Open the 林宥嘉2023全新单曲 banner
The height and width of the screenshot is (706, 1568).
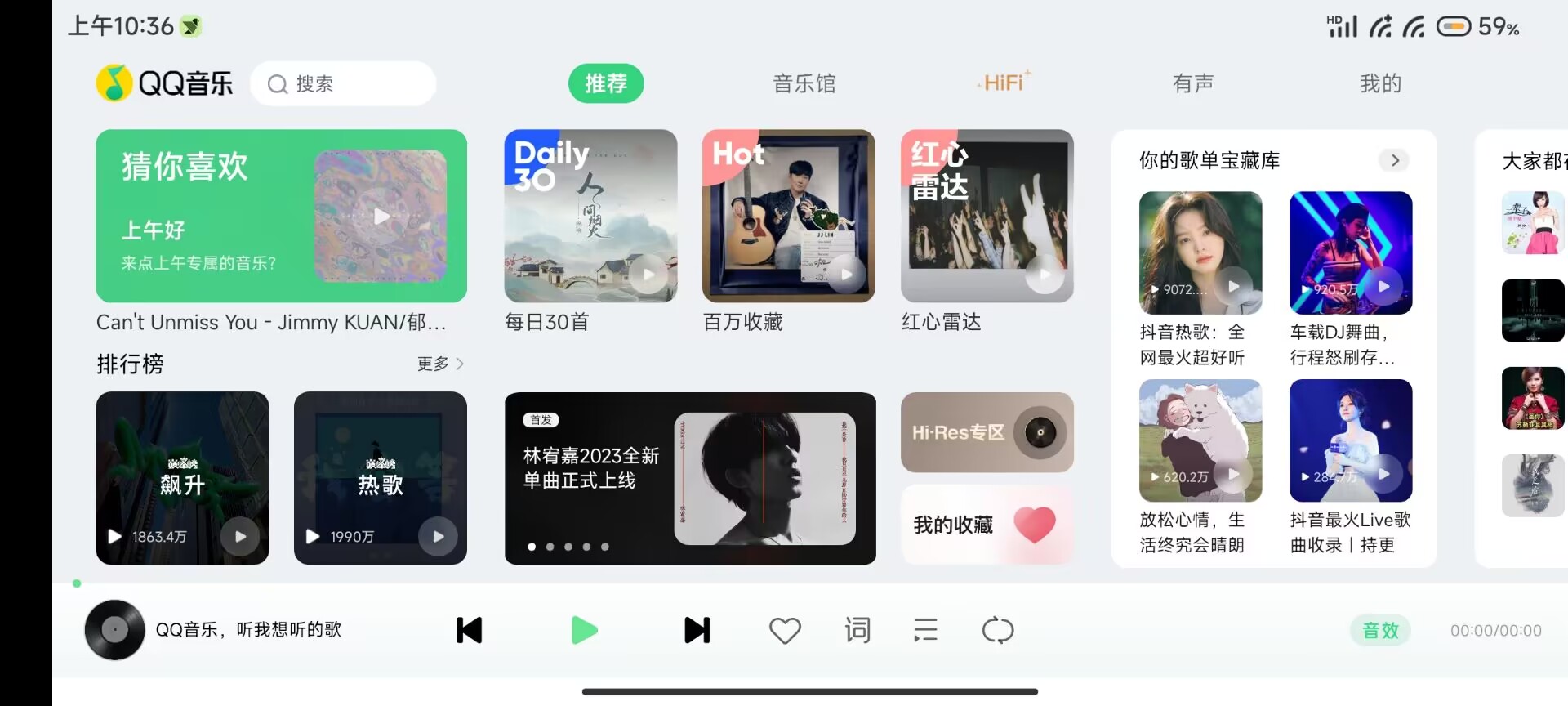(690, 478)
